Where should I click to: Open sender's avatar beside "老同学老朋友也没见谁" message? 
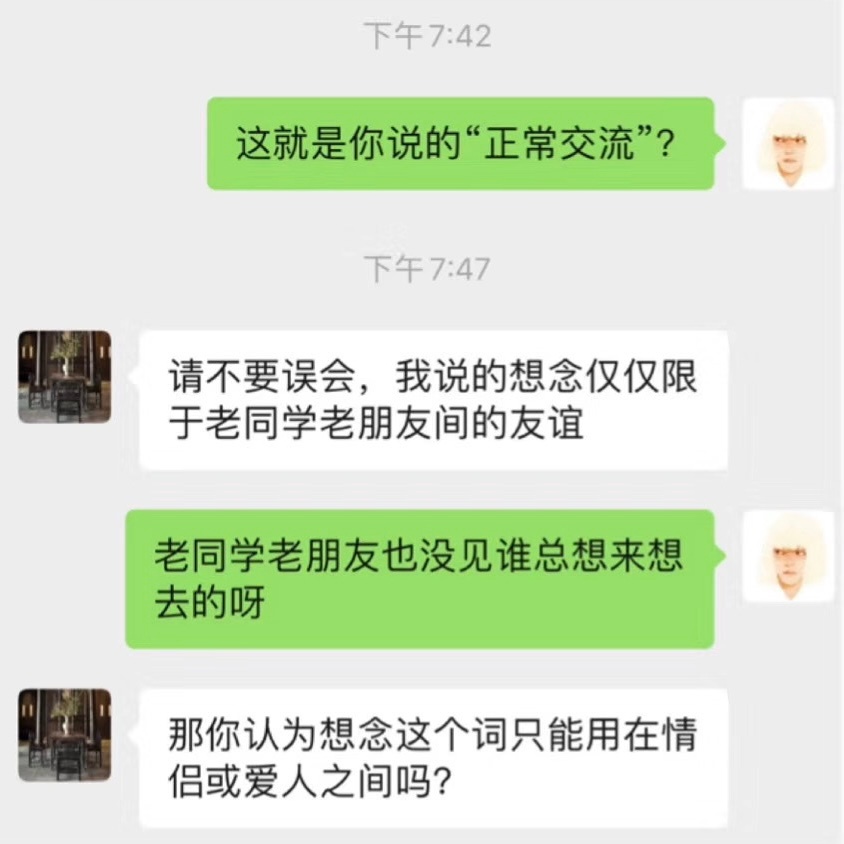[x=788, y=556]
